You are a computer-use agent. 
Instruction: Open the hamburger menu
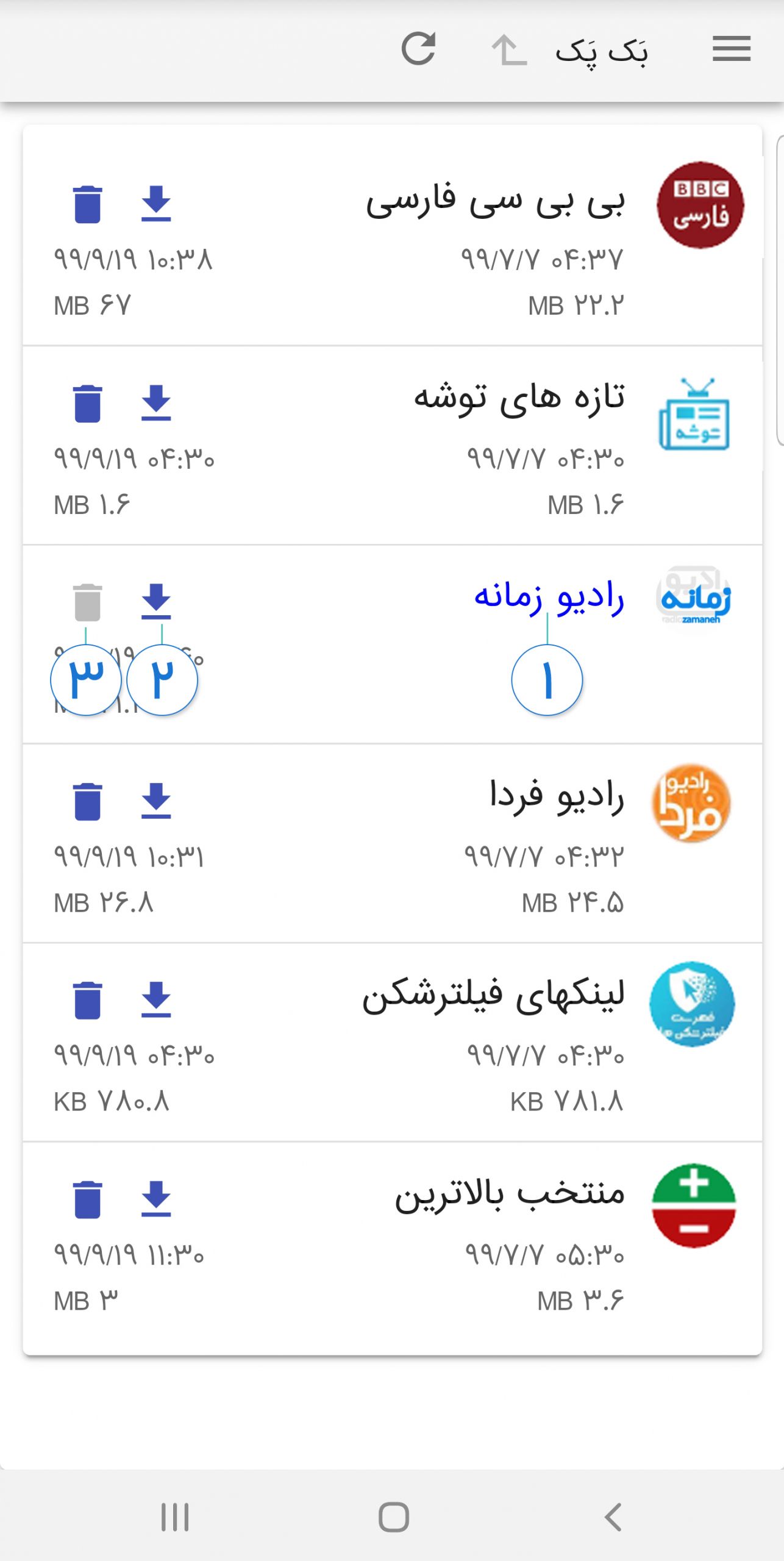731,49
